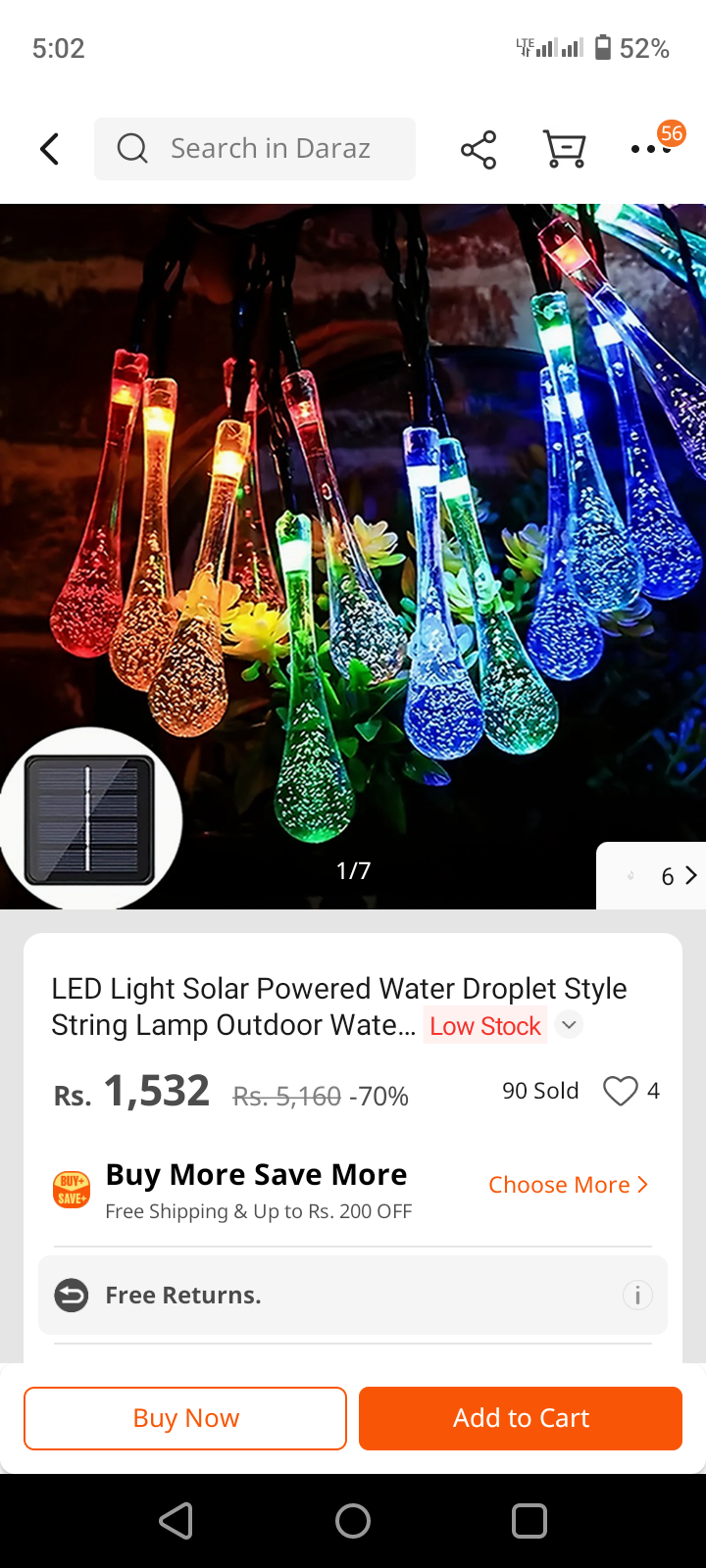Add to Cart this LED string light
Screen dimensions: 706x1568
point(521,1418)
